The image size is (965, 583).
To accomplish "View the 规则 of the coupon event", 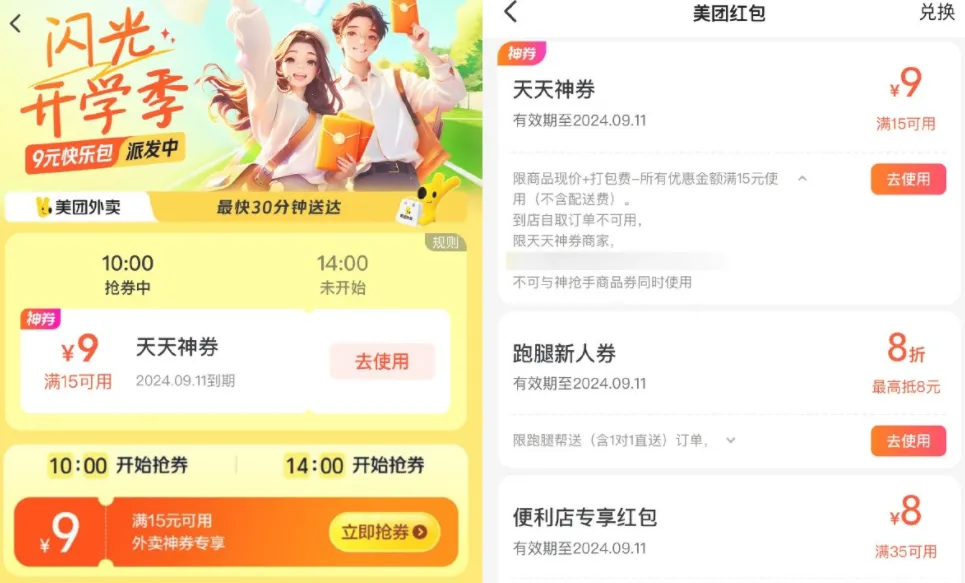I will tap(445, 243).
